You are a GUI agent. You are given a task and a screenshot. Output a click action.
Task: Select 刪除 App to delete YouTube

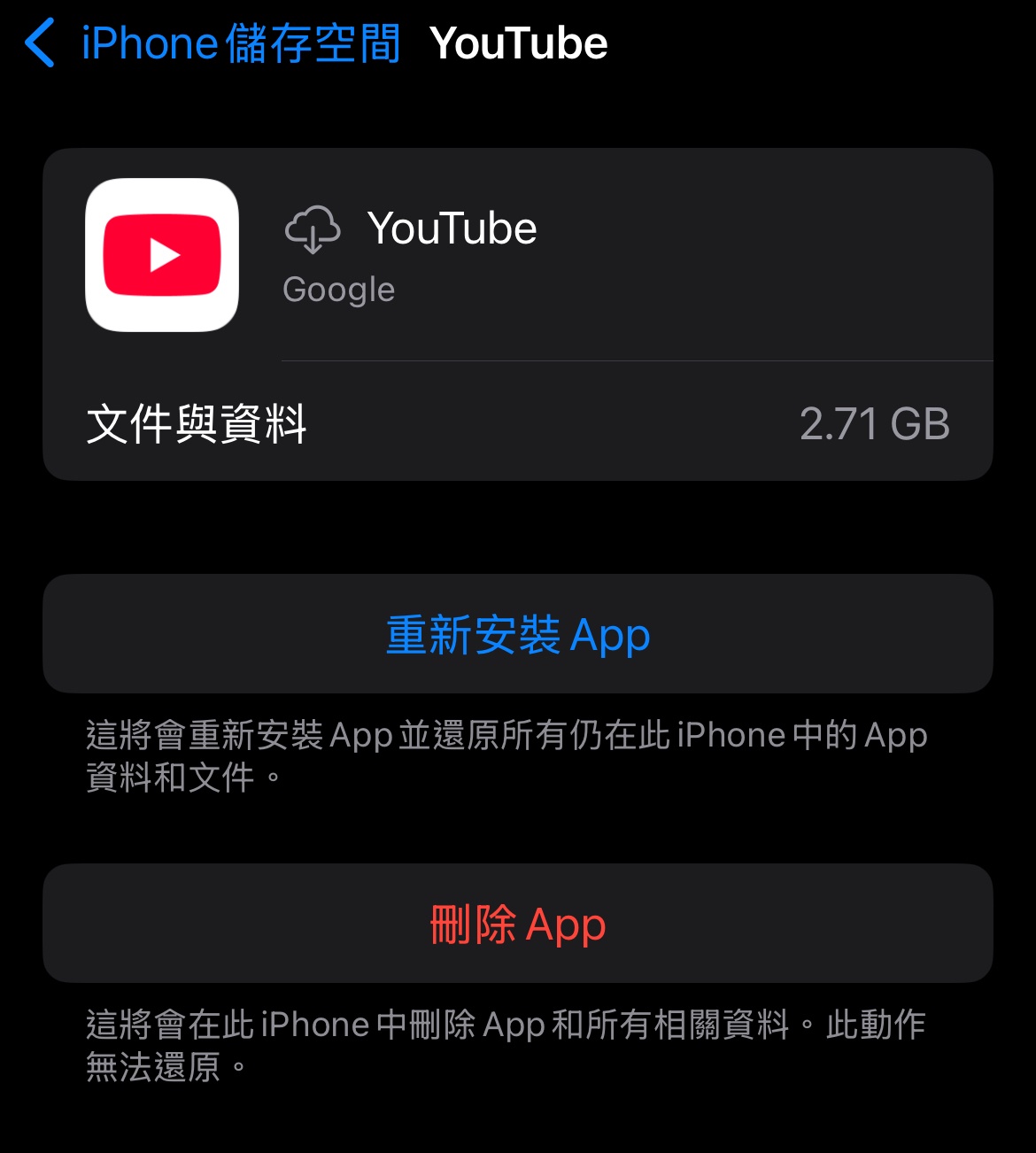point(518,924)
